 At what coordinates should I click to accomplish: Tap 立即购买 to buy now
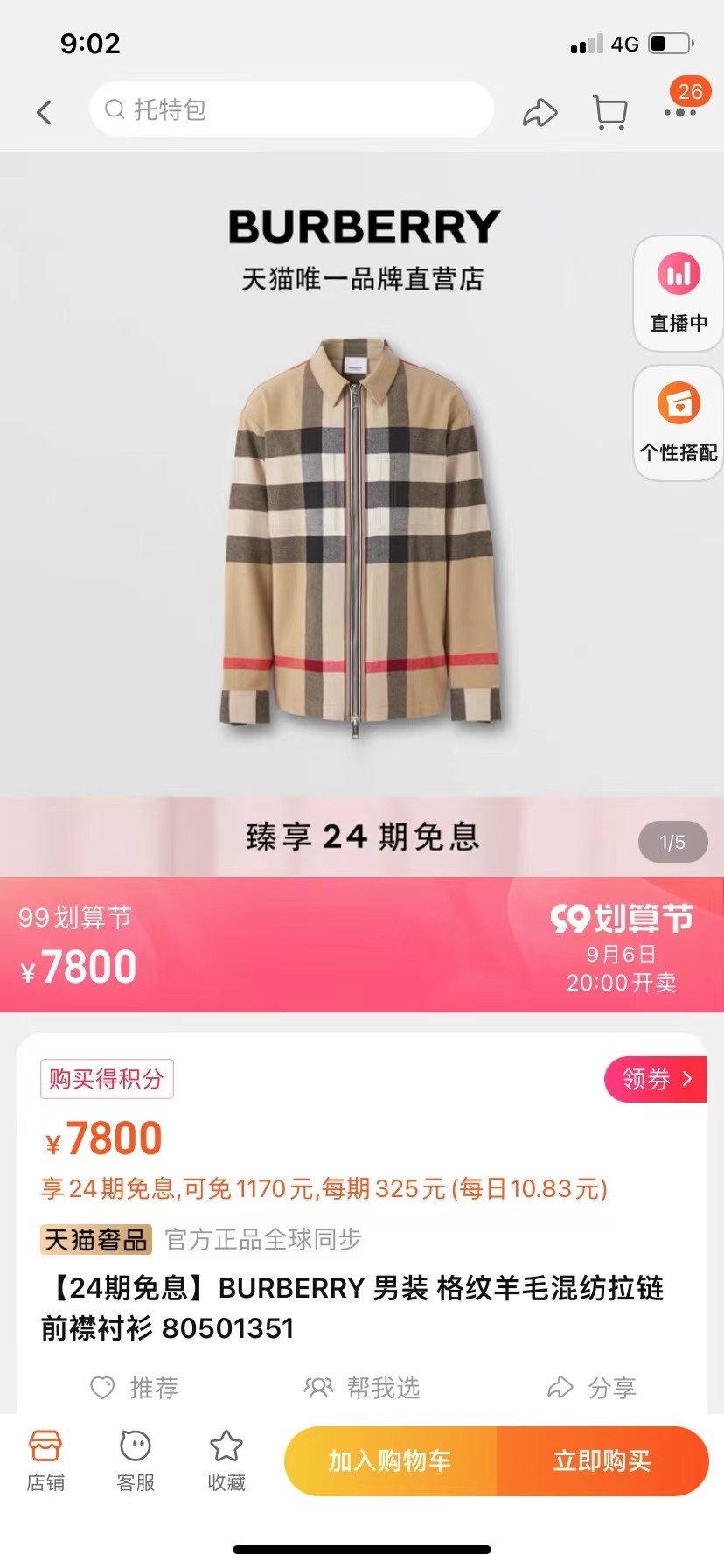click(602, 1460)
